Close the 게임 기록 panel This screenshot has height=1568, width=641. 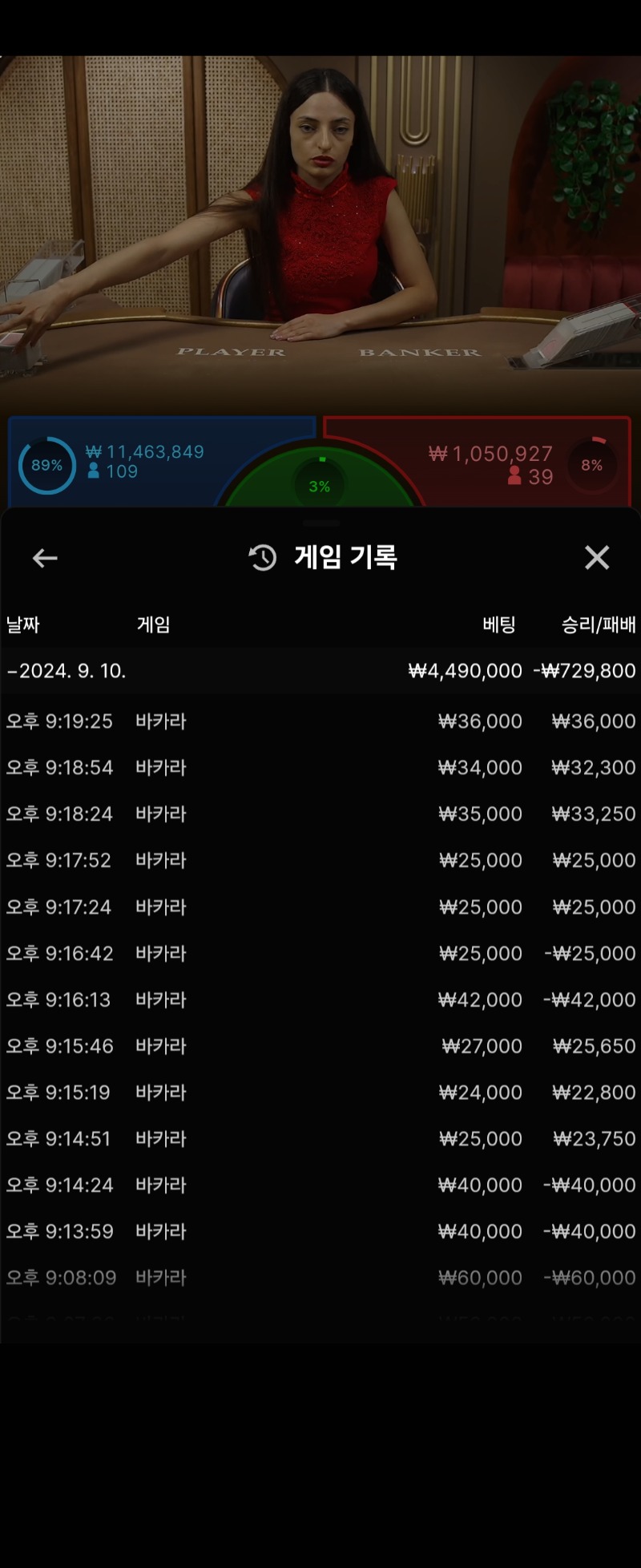[x=597, y=557]
